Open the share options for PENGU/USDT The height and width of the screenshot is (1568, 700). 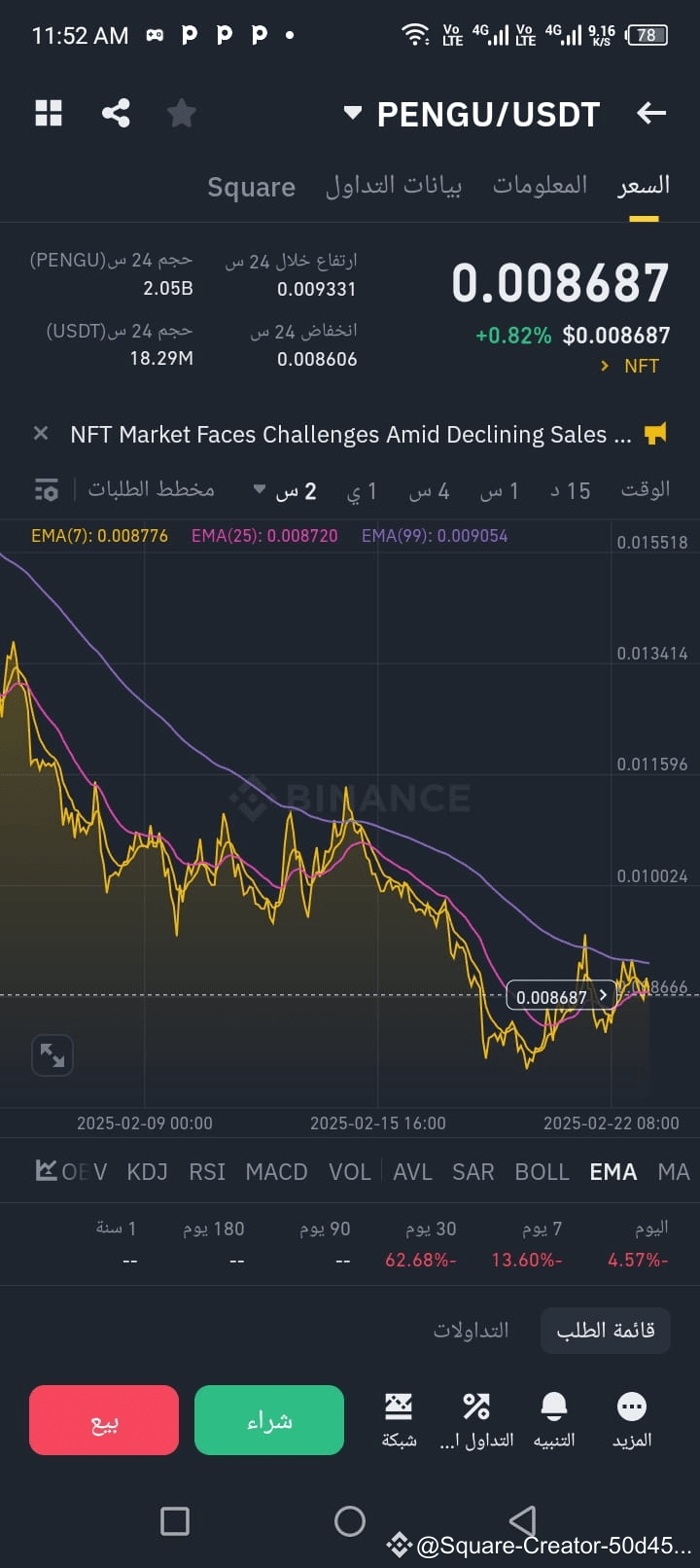pyautogui.click(x=115, y=113)
